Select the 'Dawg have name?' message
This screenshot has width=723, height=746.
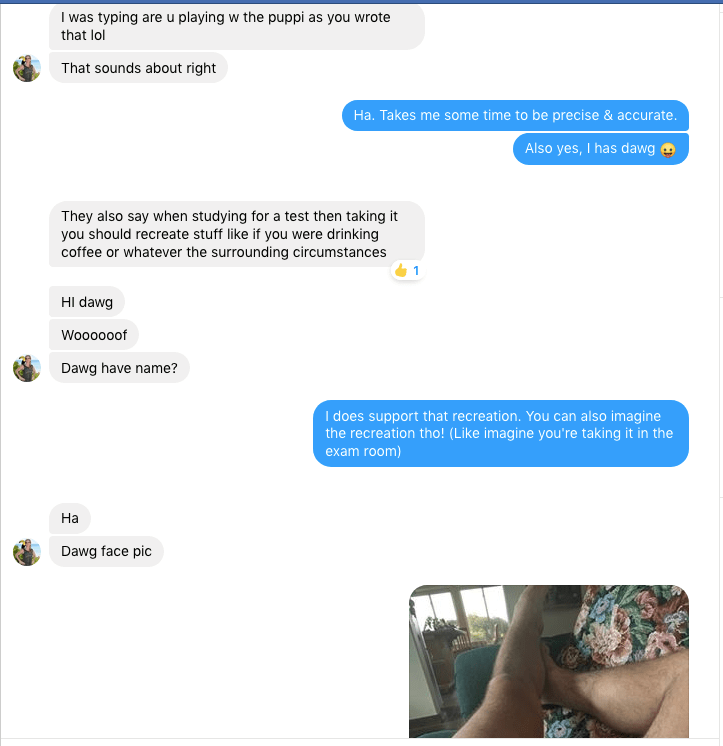119,368
